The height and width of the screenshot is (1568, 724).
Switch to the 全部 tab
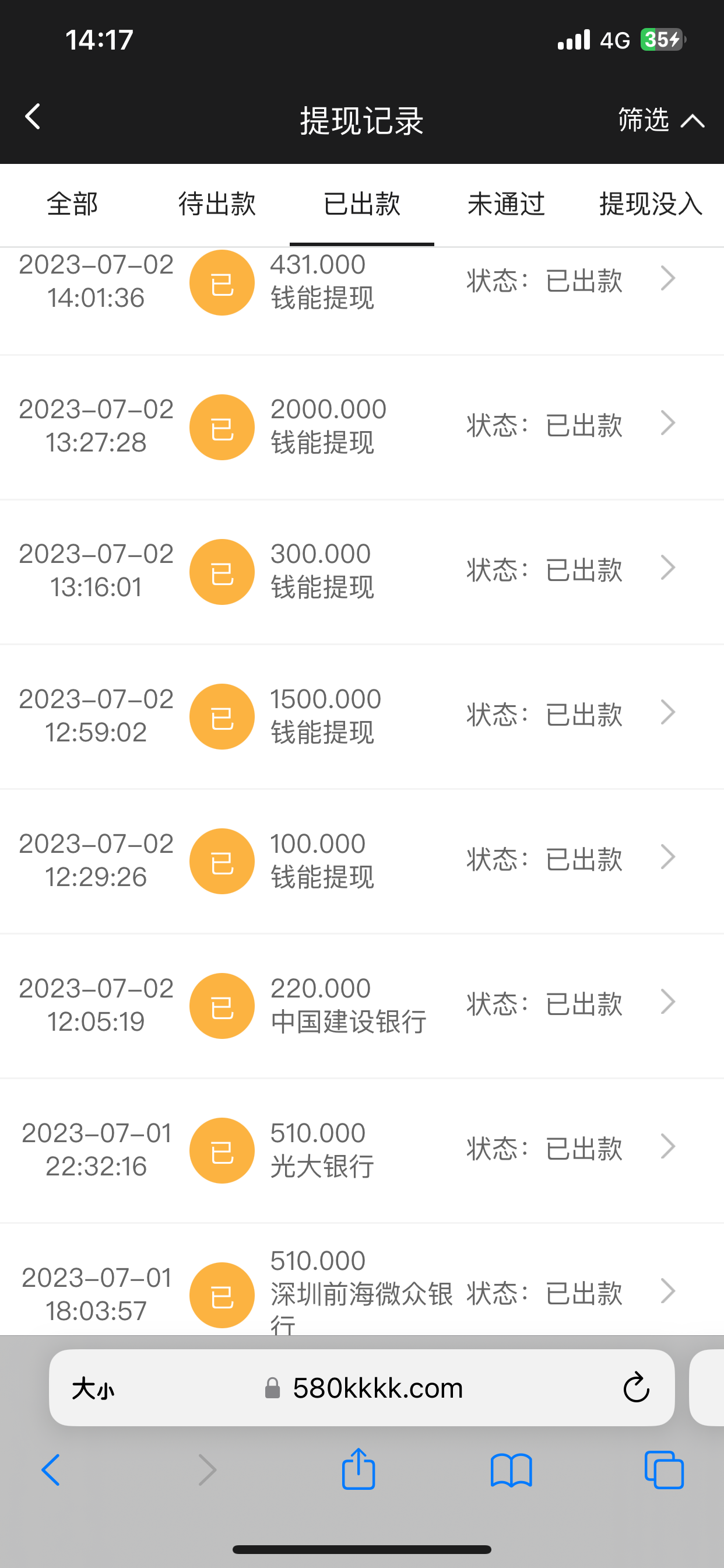tap(72, 204)
